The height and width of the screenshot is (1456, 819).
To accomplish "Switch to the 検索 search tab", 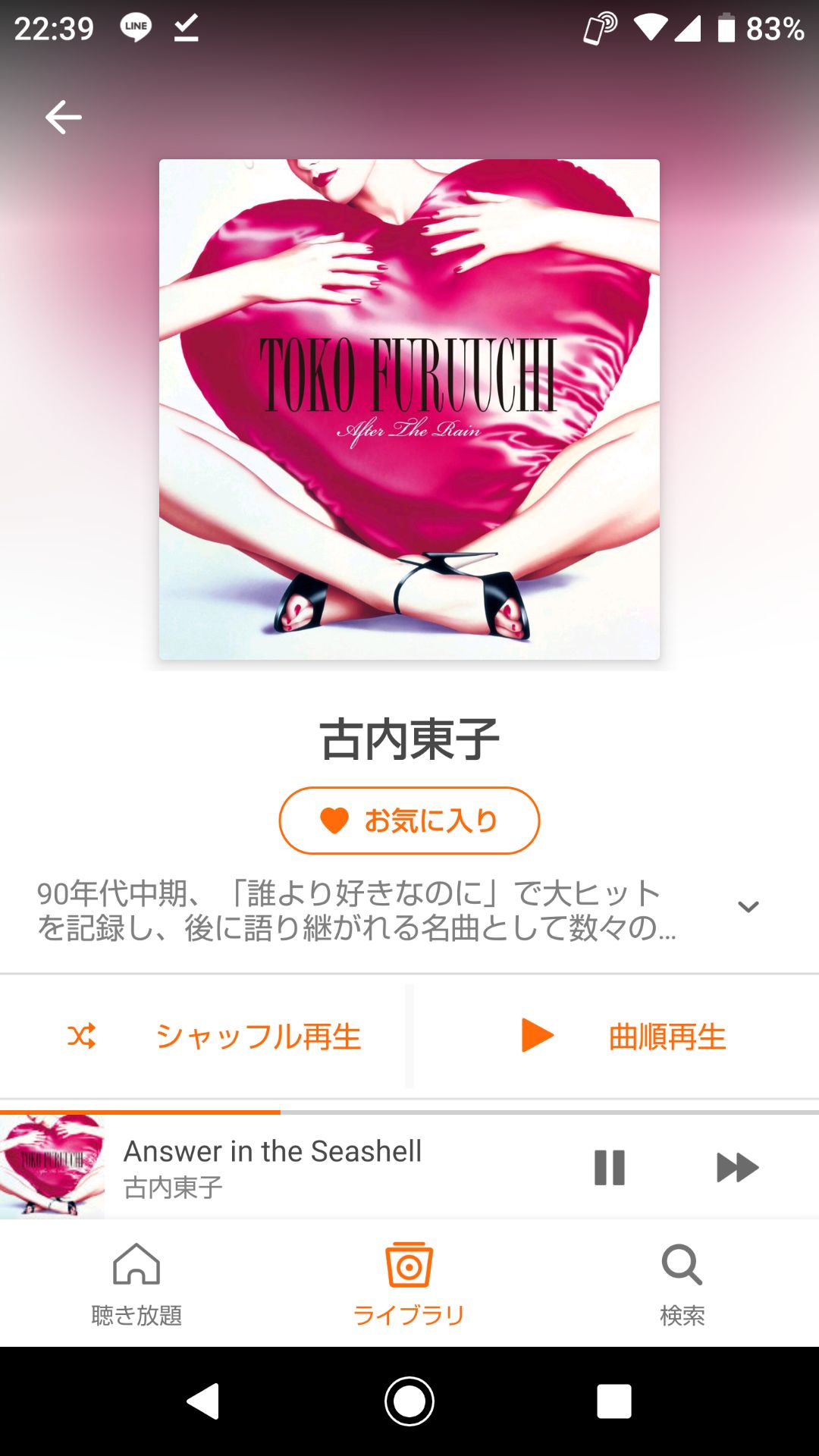I will pyautogui.click(x=682, y=1283).
